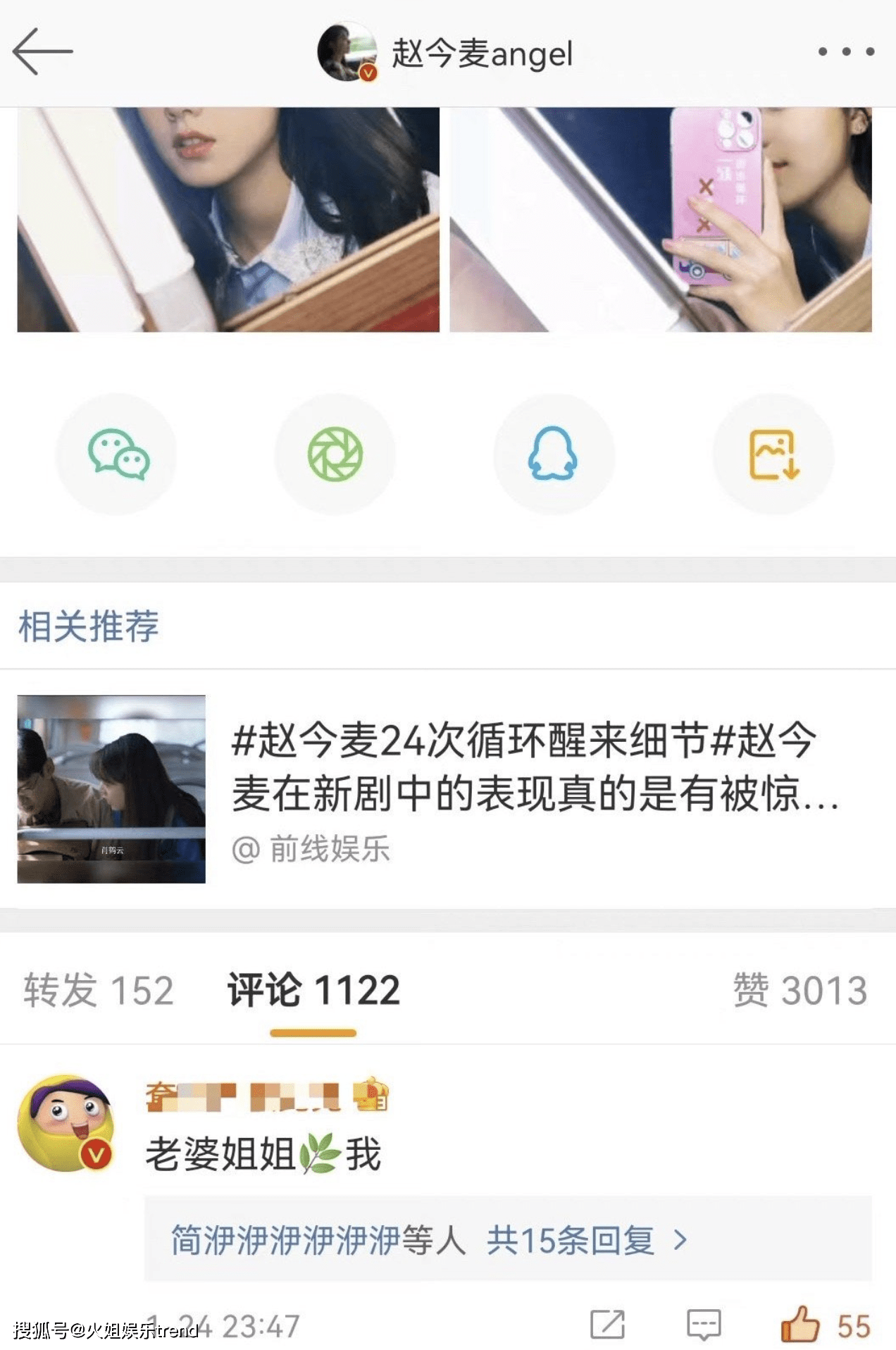Viewport: 896px width, 1350px height.
Task: Like the comment with 55 likes
Action: [800, 1325]
